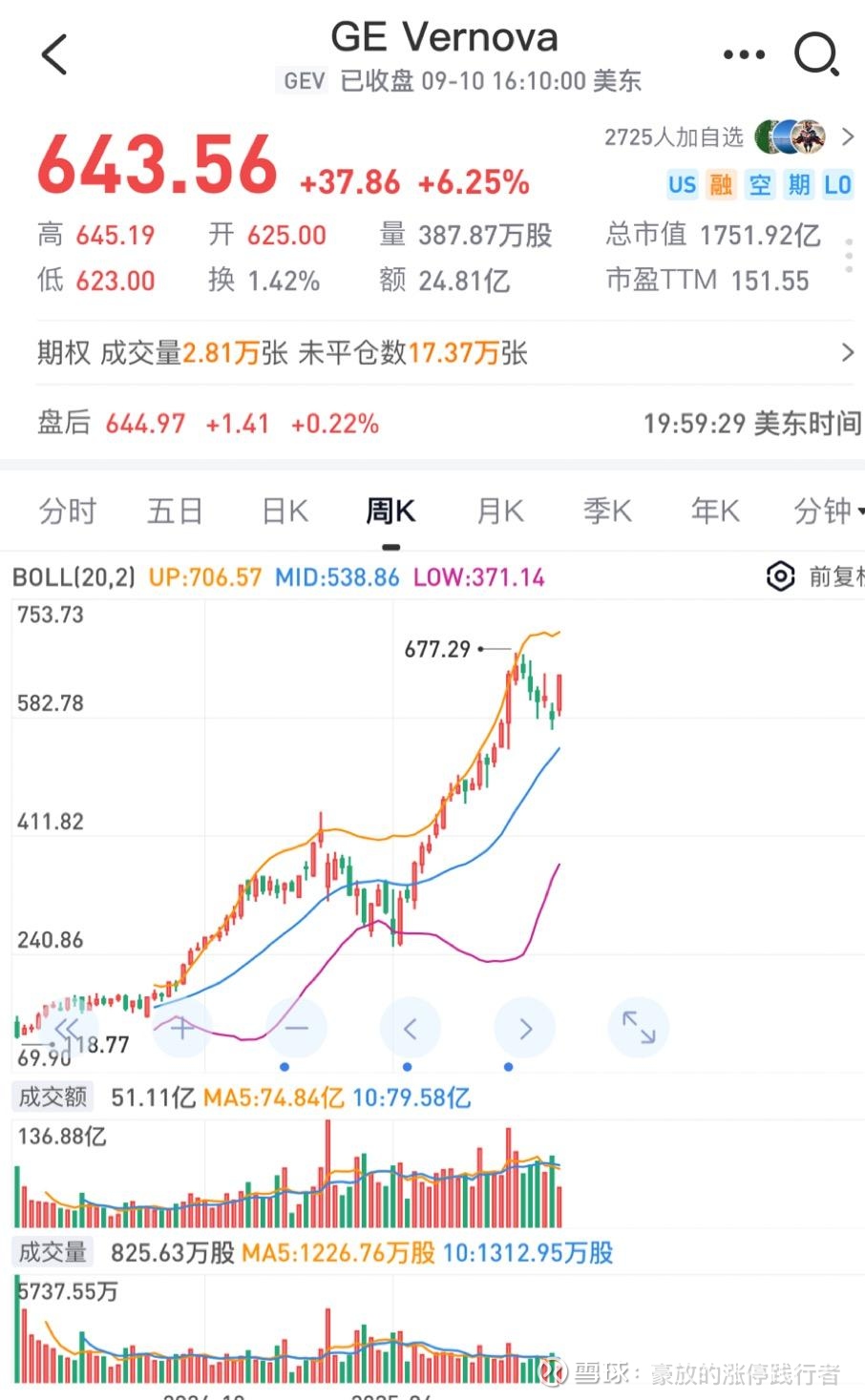Expand the 分钟 interval dropdown

[x=827, y=511]
